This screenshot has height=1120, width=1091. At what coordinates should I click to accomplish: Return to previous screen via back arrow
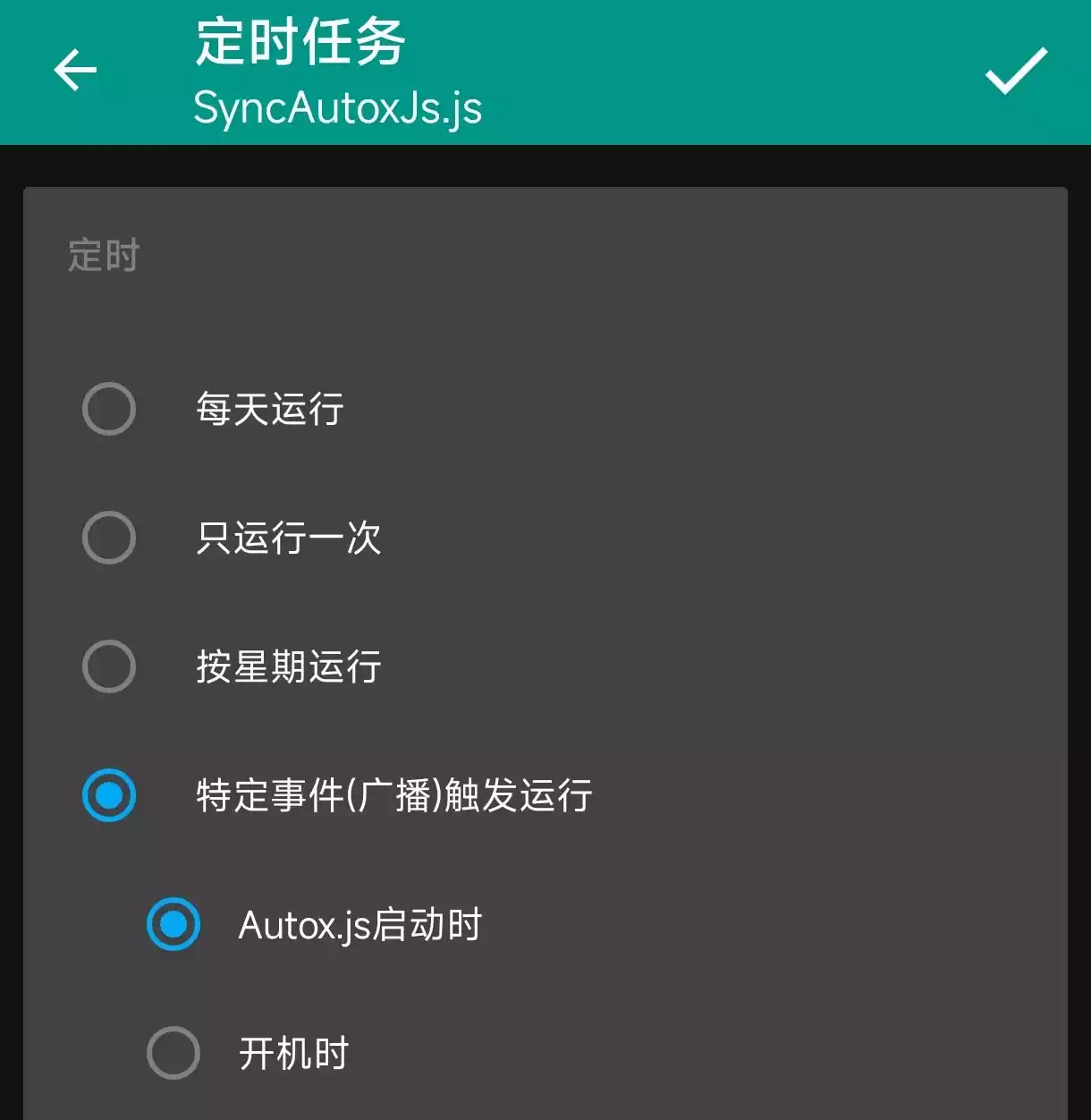coord(75,70)
